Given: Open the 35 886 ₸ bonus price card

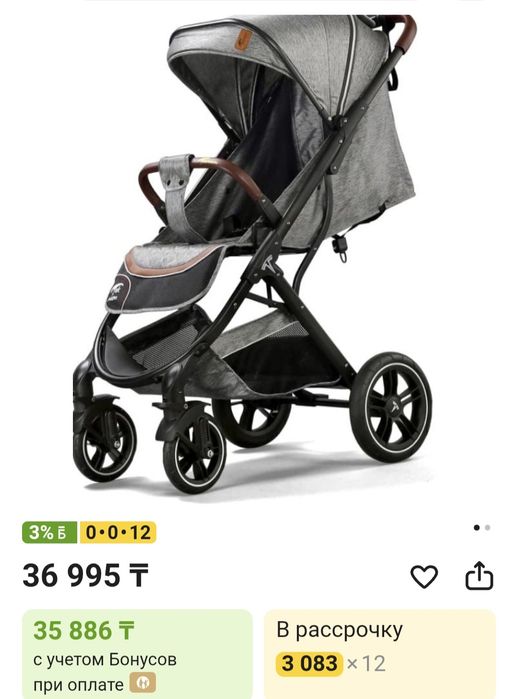Looking at the screenshot, I should 137,654.
